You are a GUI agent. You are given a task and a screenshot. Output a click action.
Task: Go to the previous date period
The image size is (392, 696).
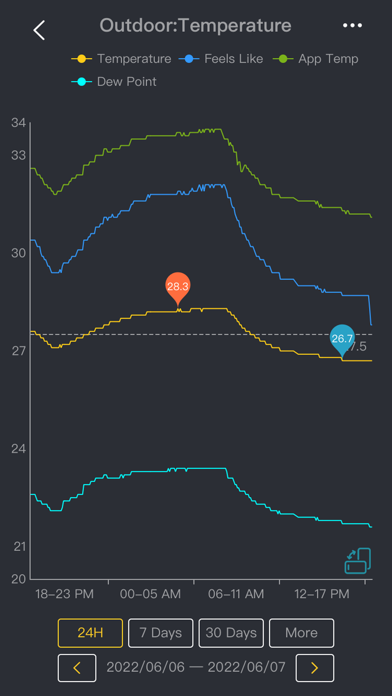click(77, 668)
